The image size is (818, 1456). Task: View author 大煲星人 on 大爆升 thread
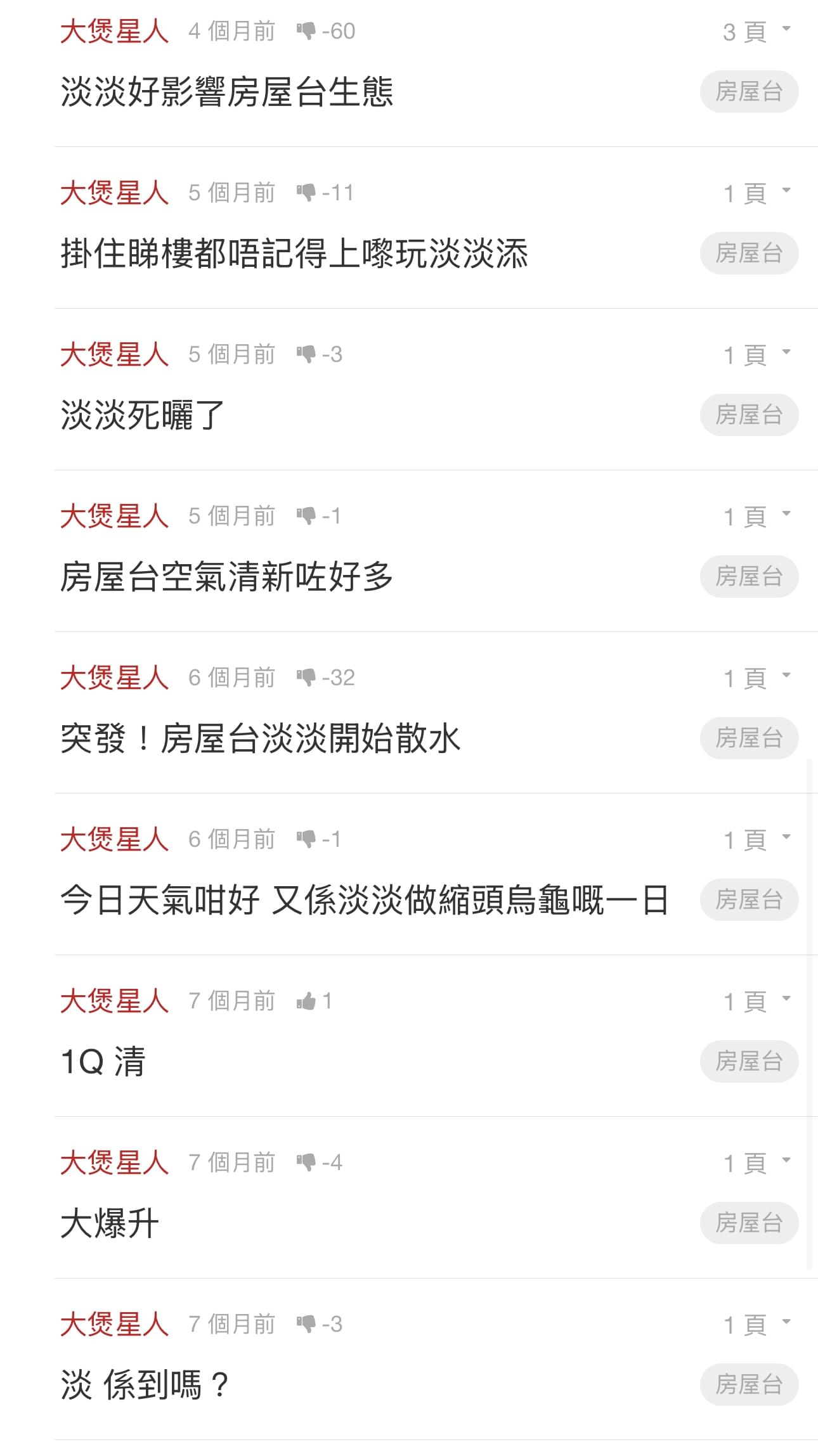tap(115, 1163)
